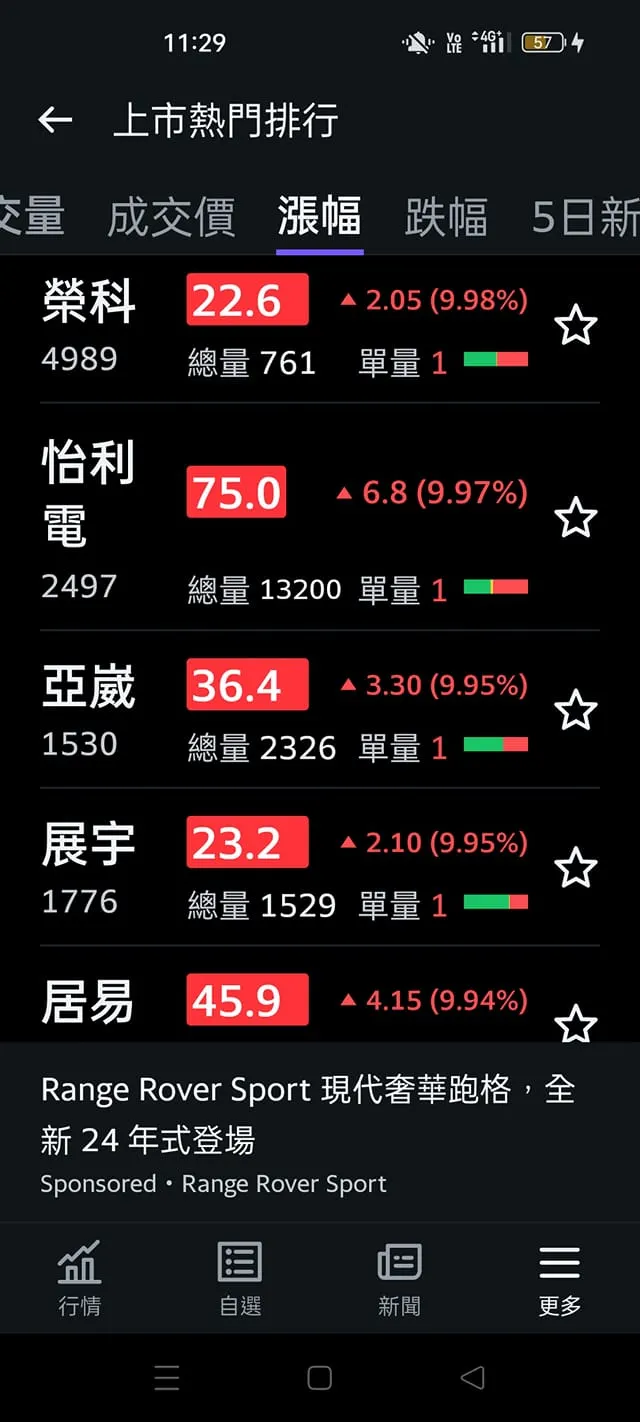Switch to the 成交價 tab

(171, 217)
